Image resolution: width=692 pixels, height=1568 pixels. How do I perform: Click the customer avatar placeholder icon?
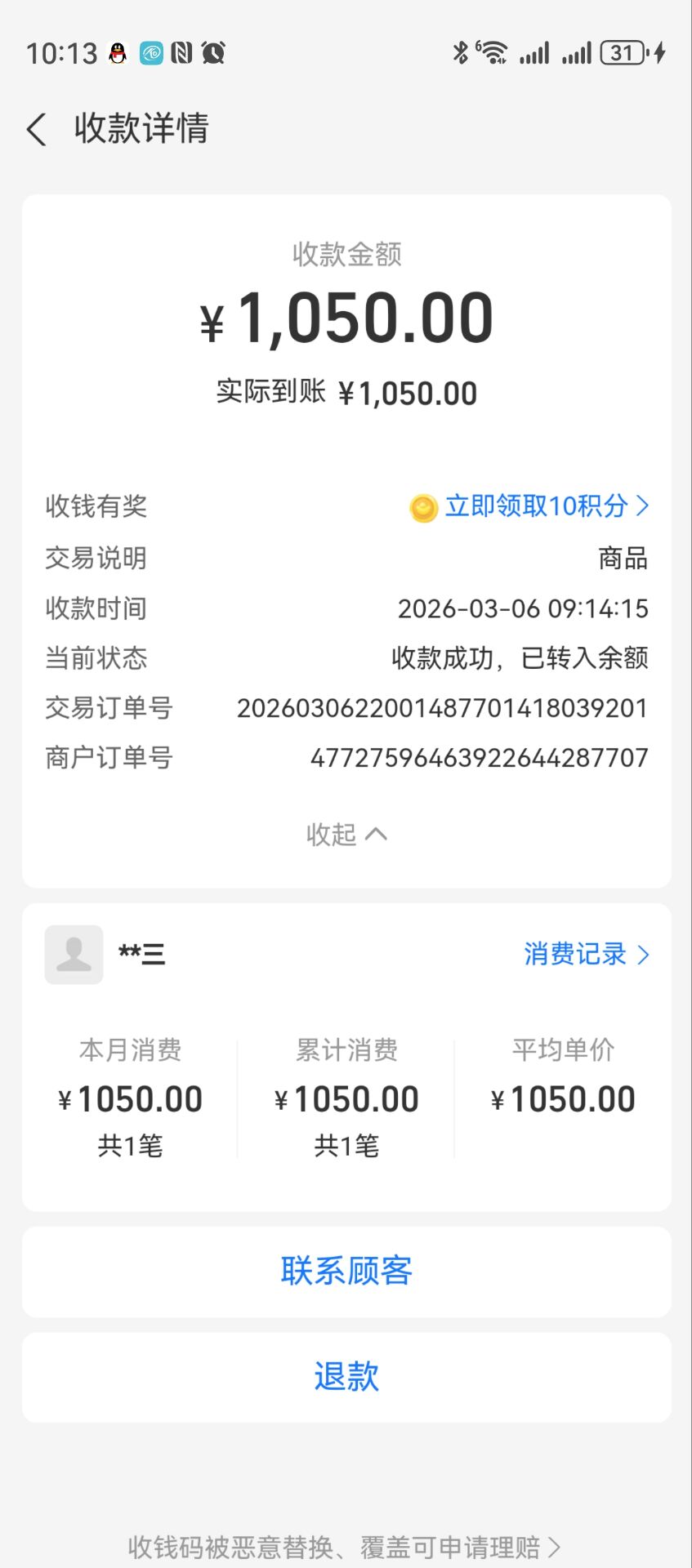point(74,954)
